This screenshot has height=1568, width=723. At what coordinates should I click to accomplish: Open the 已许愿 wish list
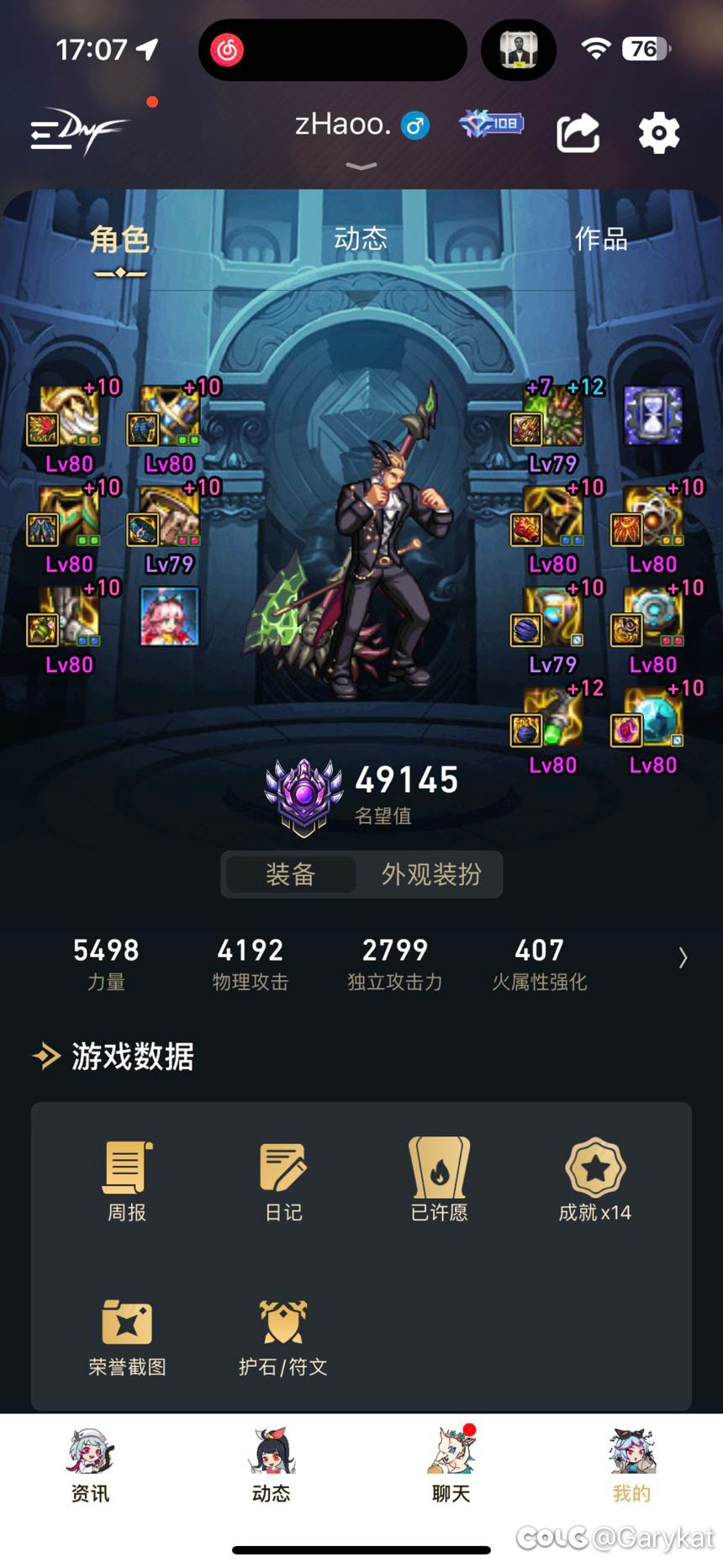coord(439,1179)
